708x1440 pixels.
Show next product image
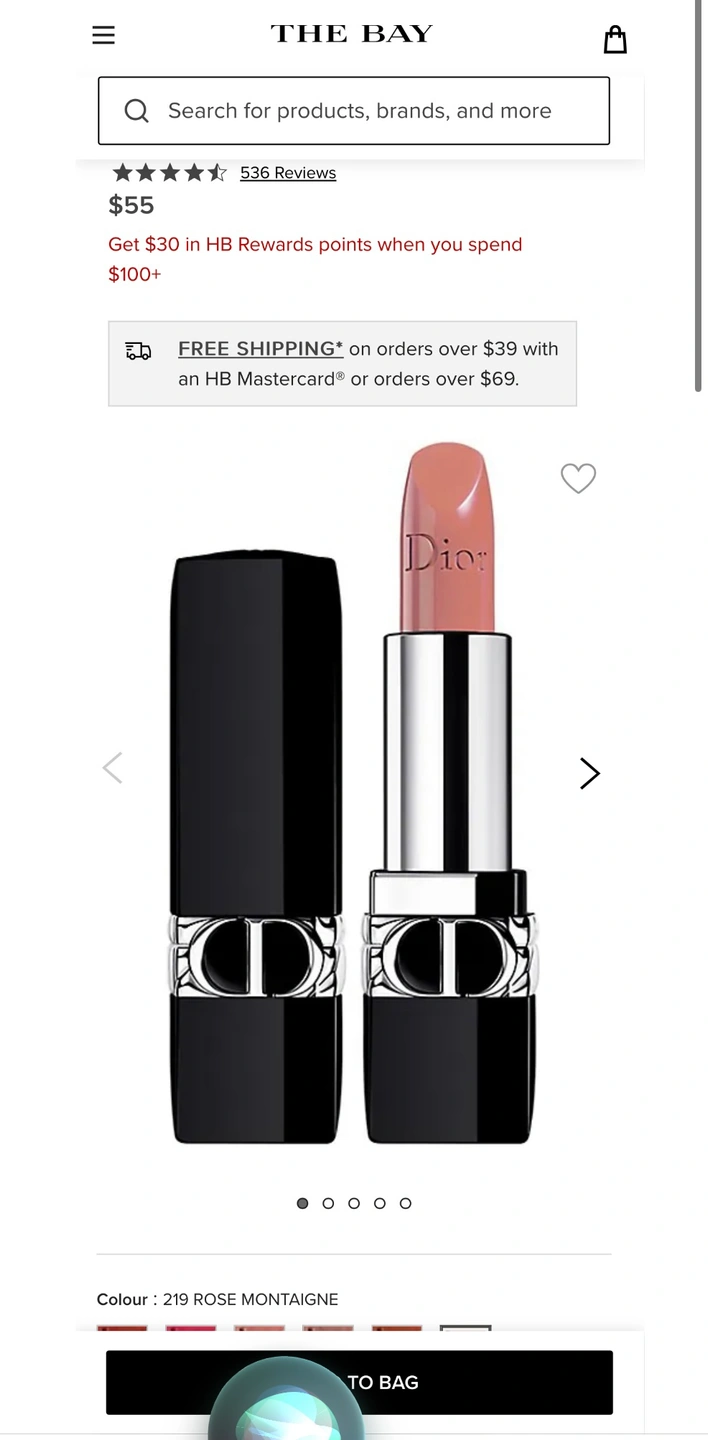tap(589, 773)
